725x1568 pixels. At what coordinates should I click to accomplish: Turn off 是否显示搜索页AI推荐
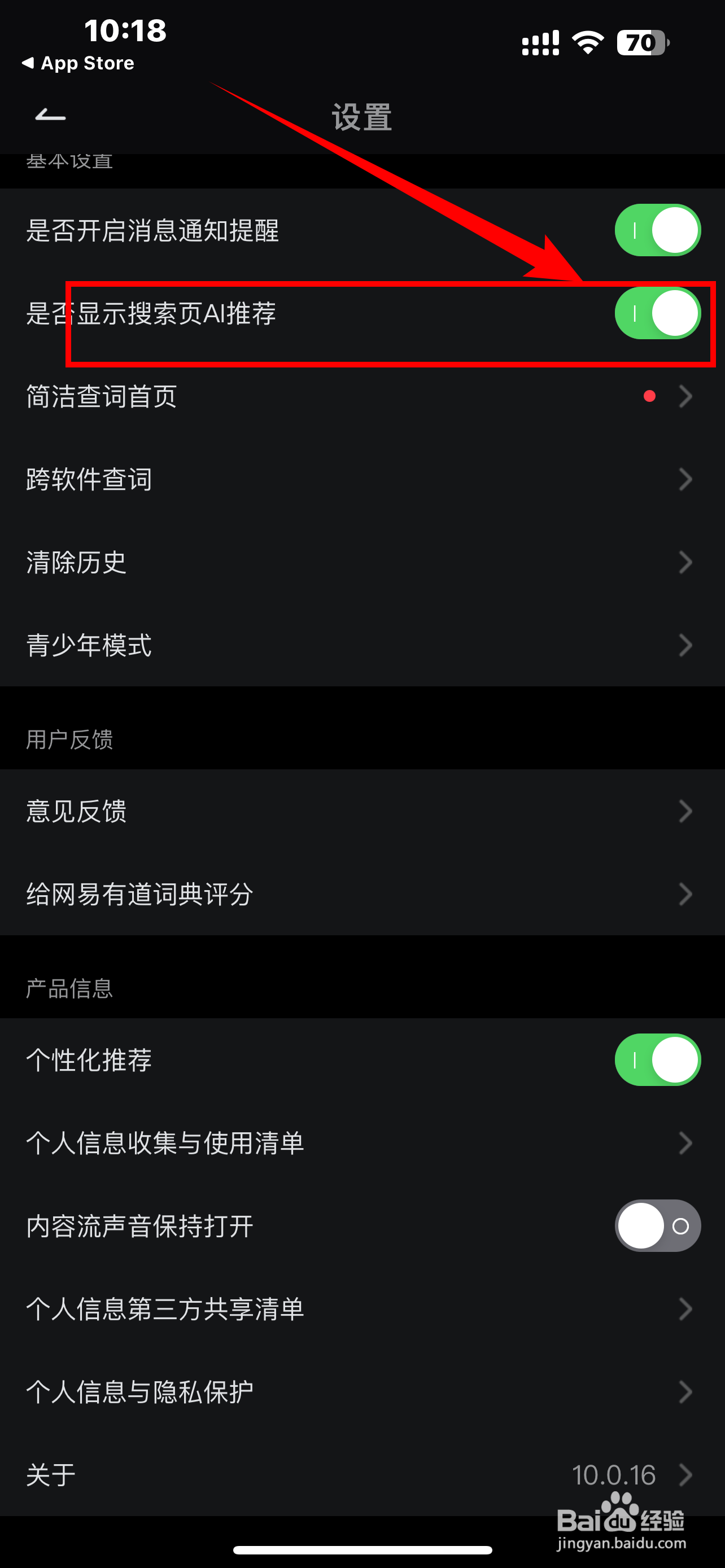pos(657,313)
